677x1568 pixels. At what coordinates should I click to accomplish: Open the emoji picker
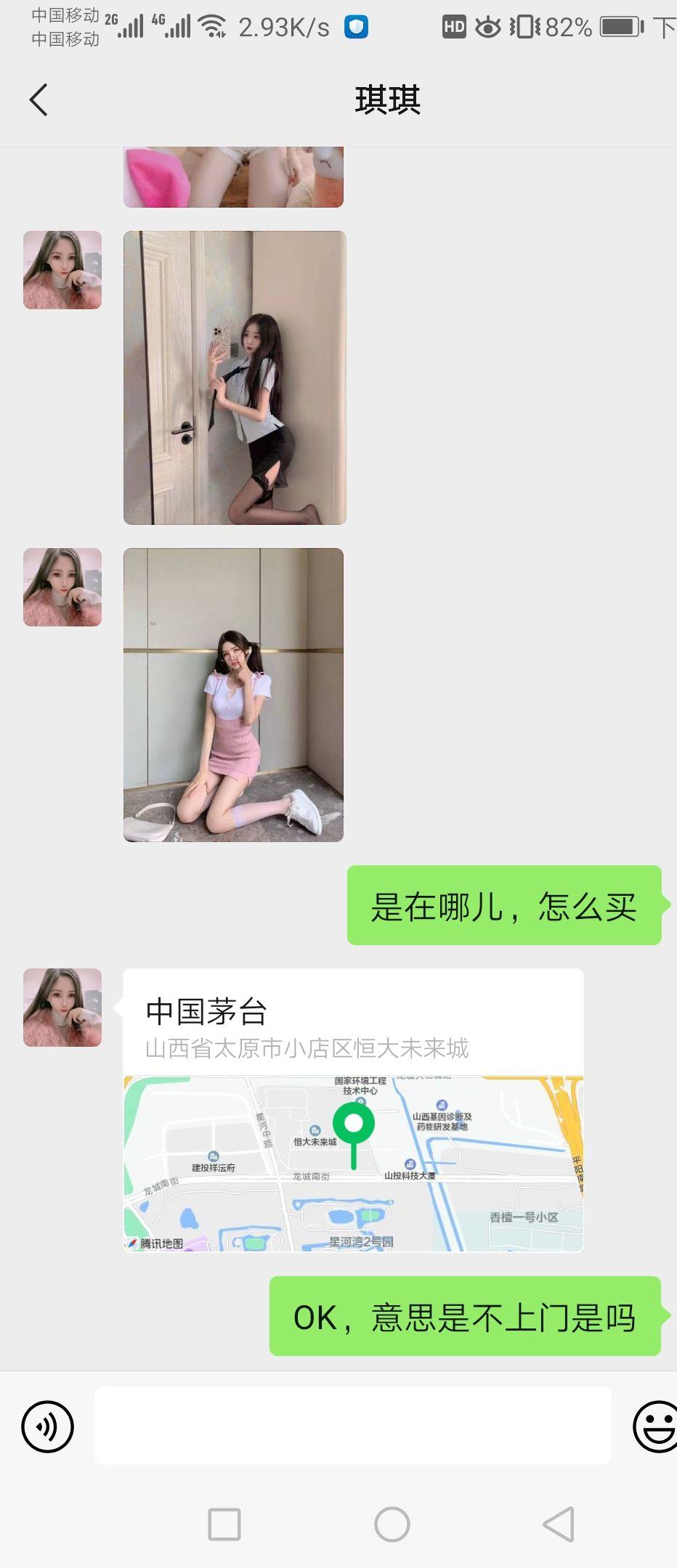[x=654, y=1426]
